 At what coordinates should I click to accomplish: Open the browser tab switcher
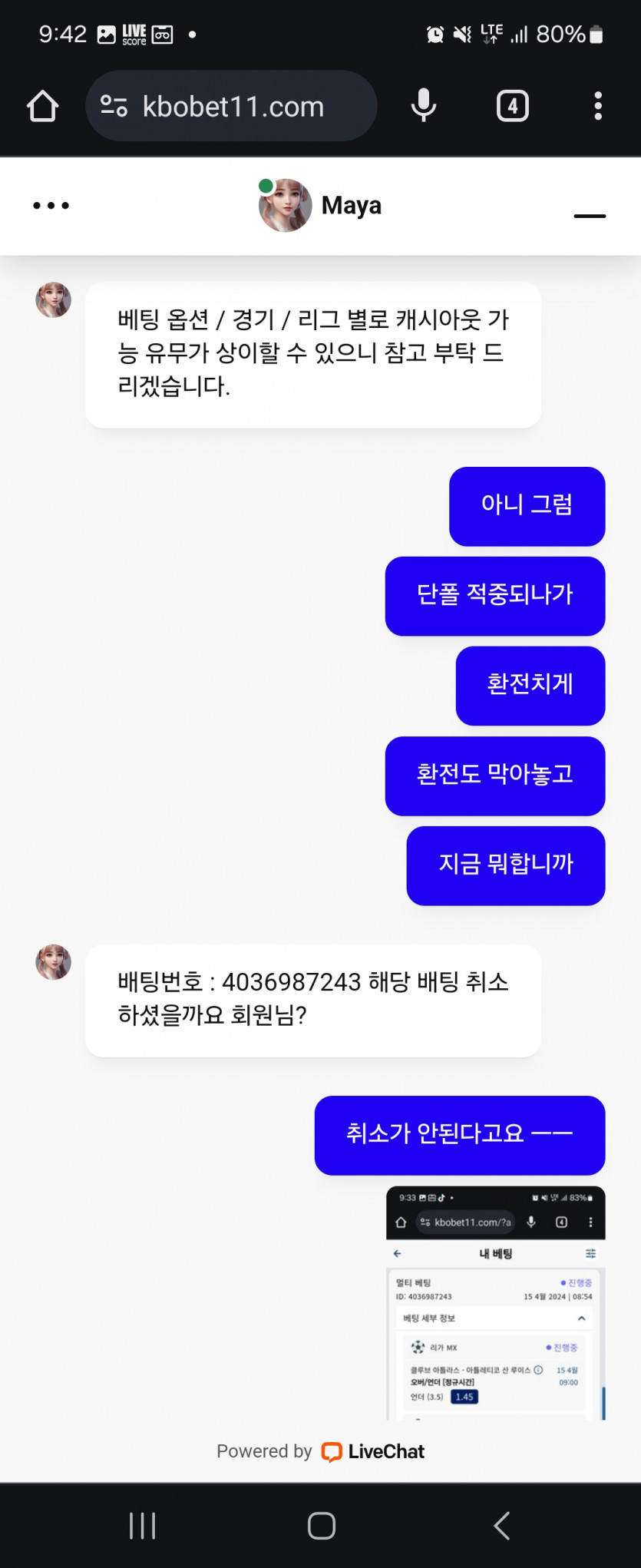(x=512, y=106)
